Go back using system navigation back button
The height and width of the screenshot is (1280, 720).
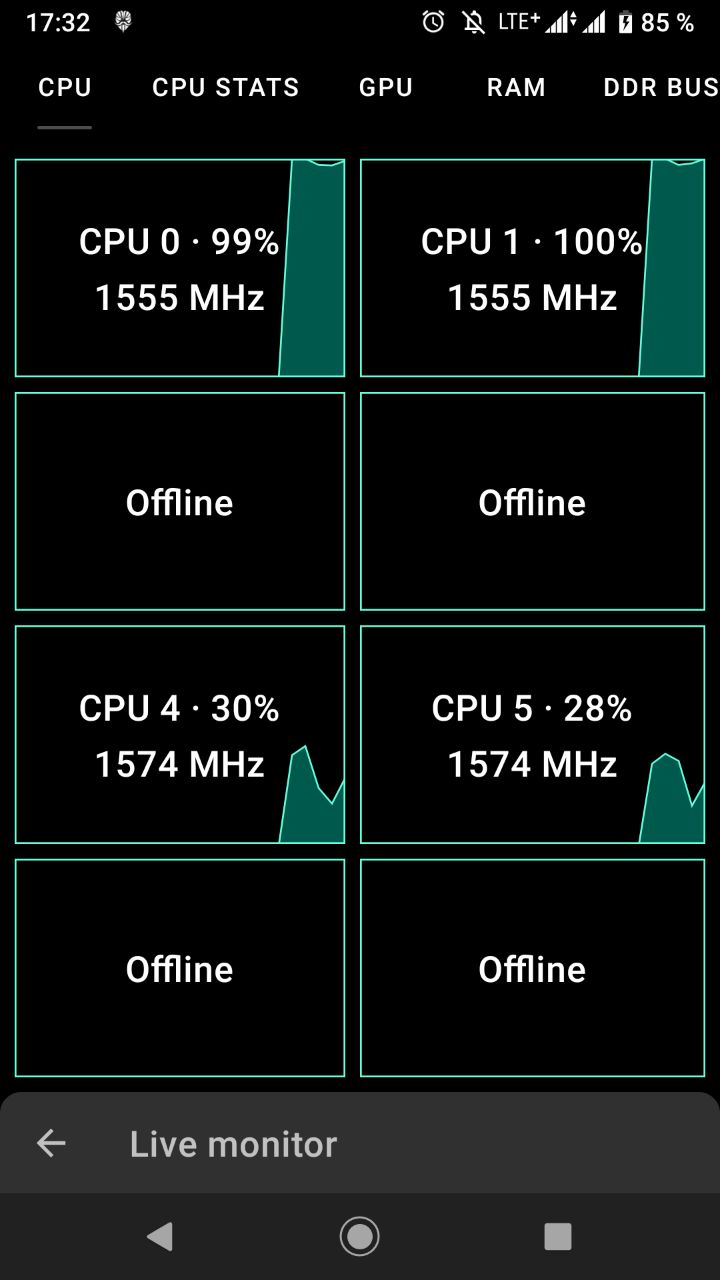pyautogui.click(x=160, y=1237)
